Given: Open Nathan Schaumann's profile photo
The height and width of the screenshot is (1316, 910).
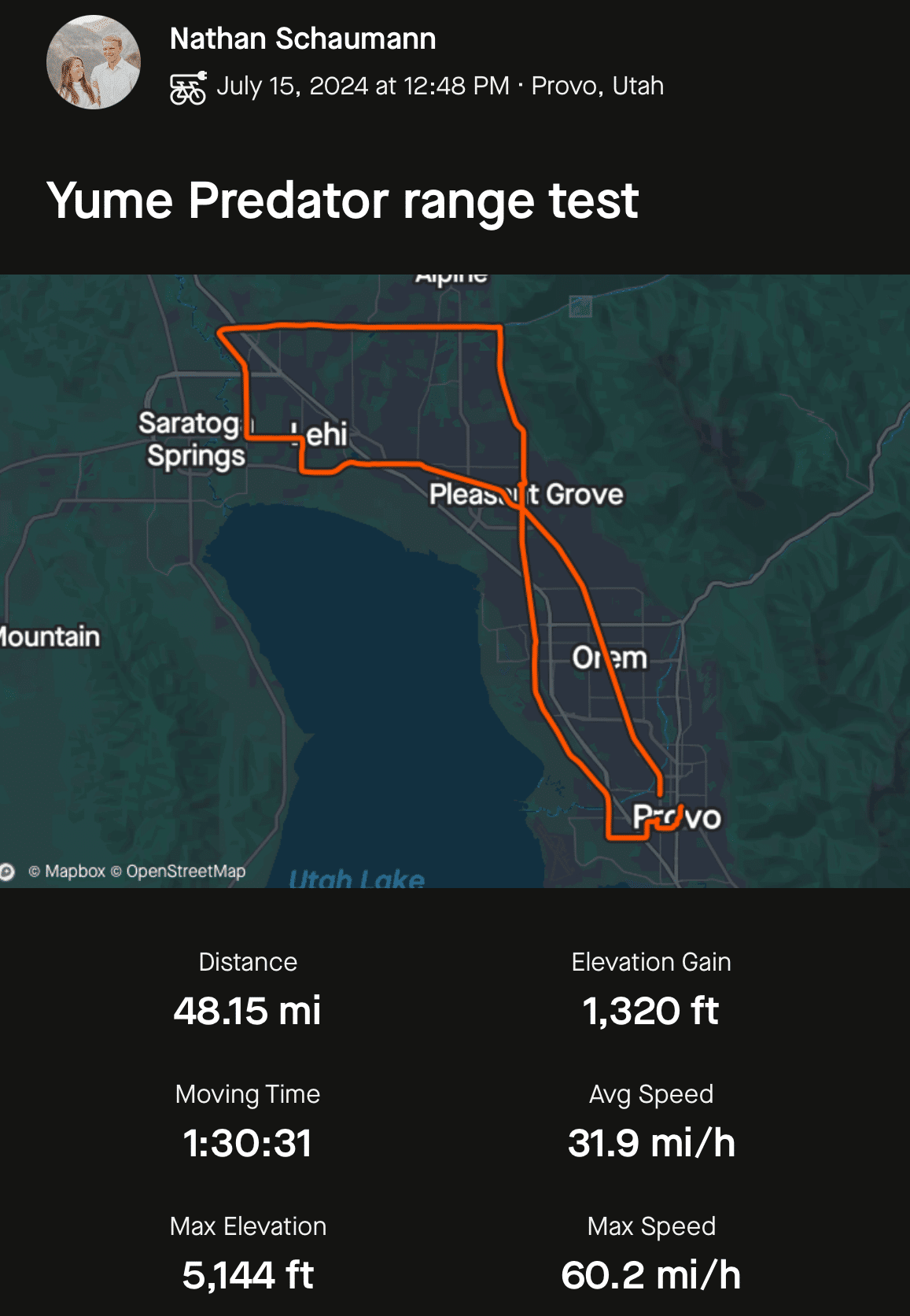Looking at the screenshot, I should (x=94, y=62).
